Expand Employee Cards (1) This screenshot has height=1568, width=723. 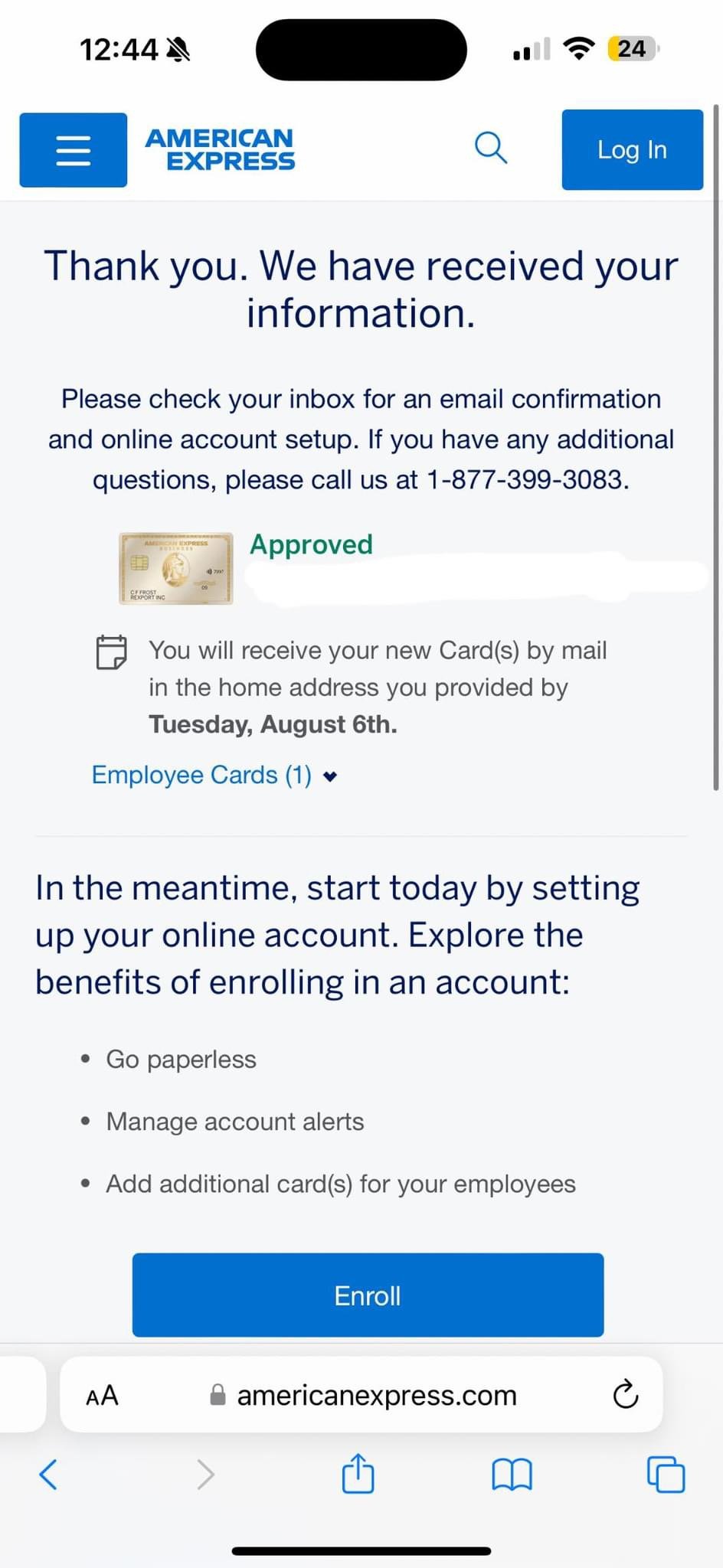pyautogui.click(x=214, y=775)
